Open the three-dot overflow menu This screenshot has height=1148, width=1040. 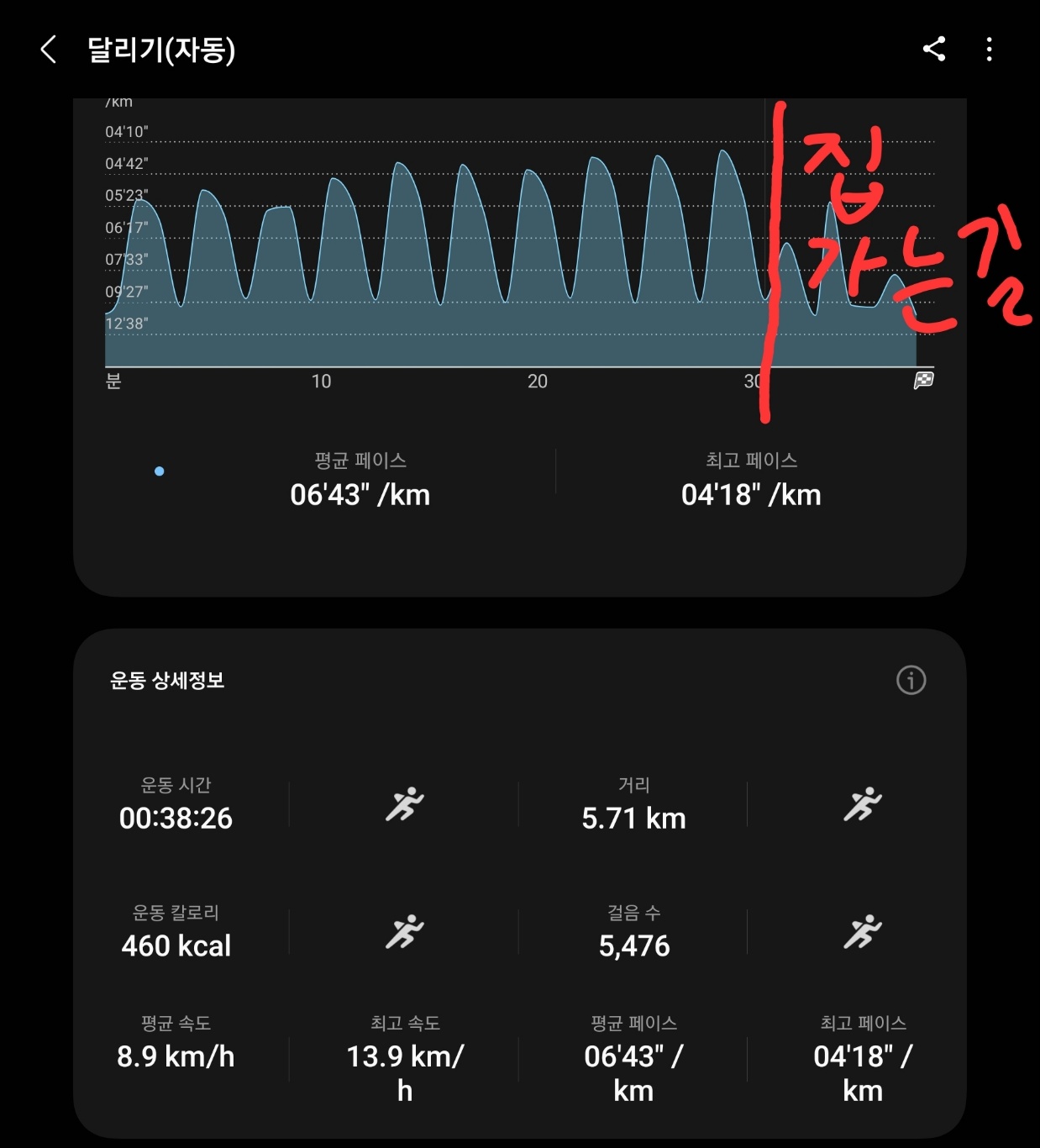[x=989, y=50]
